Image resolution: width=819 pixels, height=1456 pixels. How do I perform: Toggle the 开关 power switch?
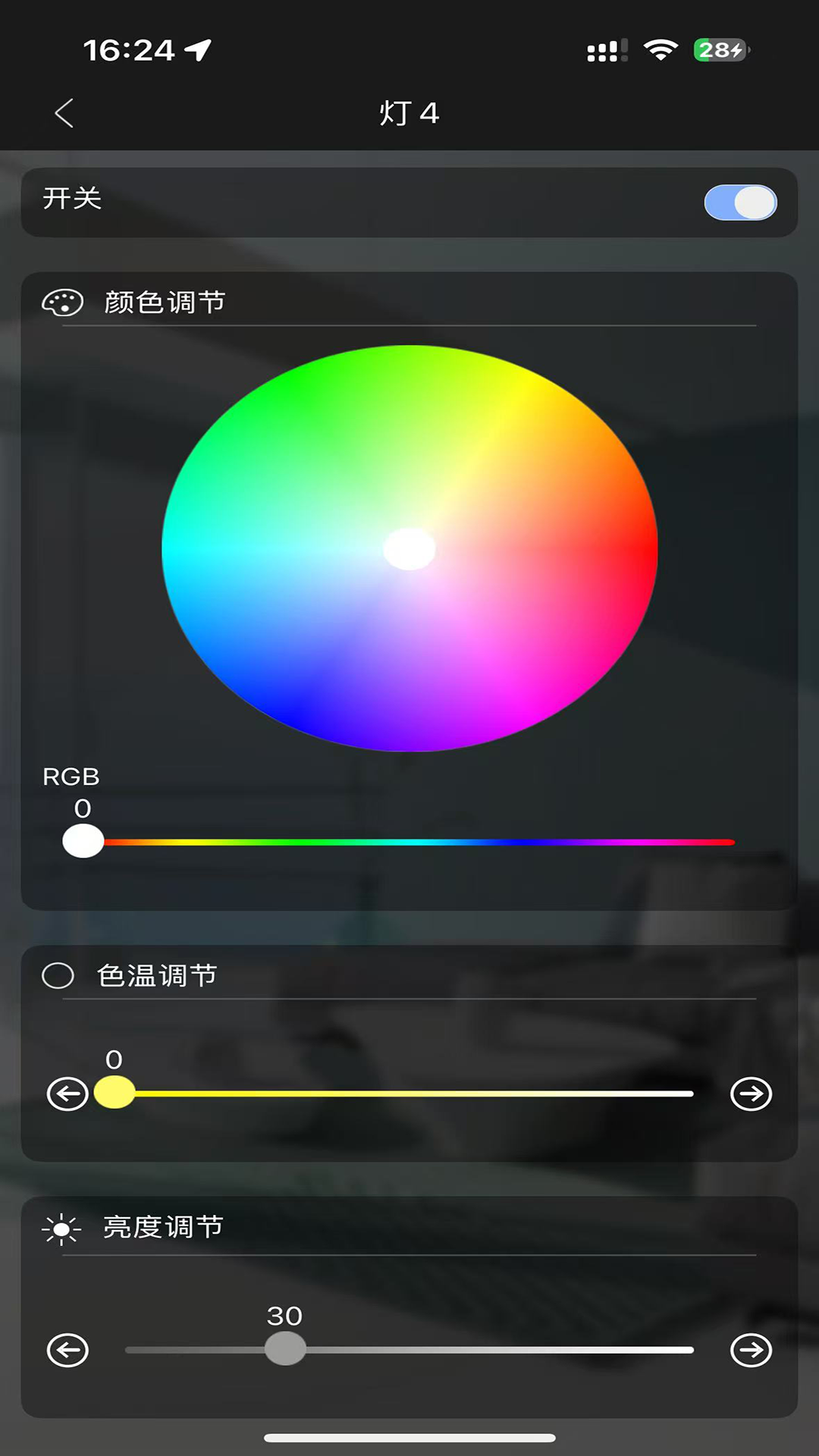pos(740,202)
